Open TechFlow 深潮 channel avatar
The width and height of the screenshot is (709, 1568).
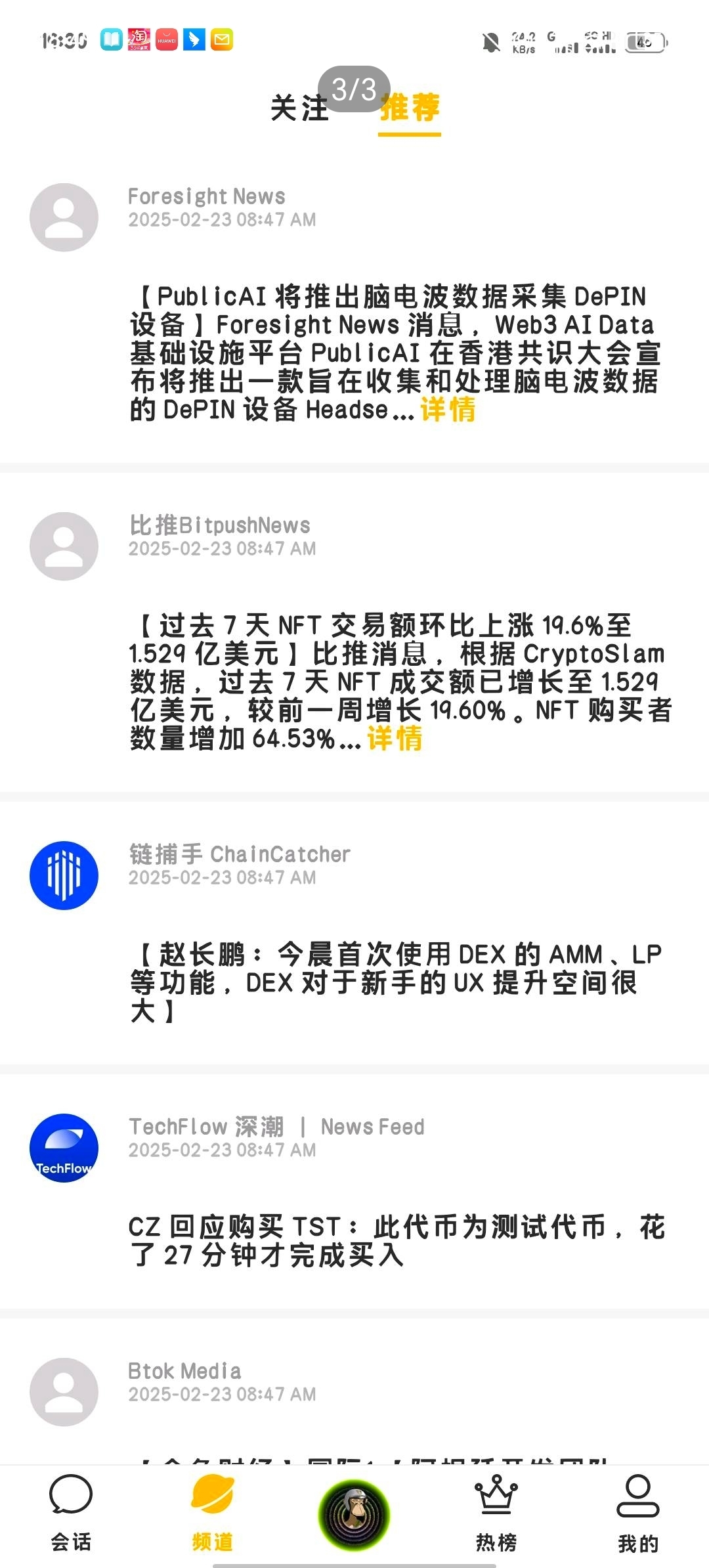pos(64,1148)
